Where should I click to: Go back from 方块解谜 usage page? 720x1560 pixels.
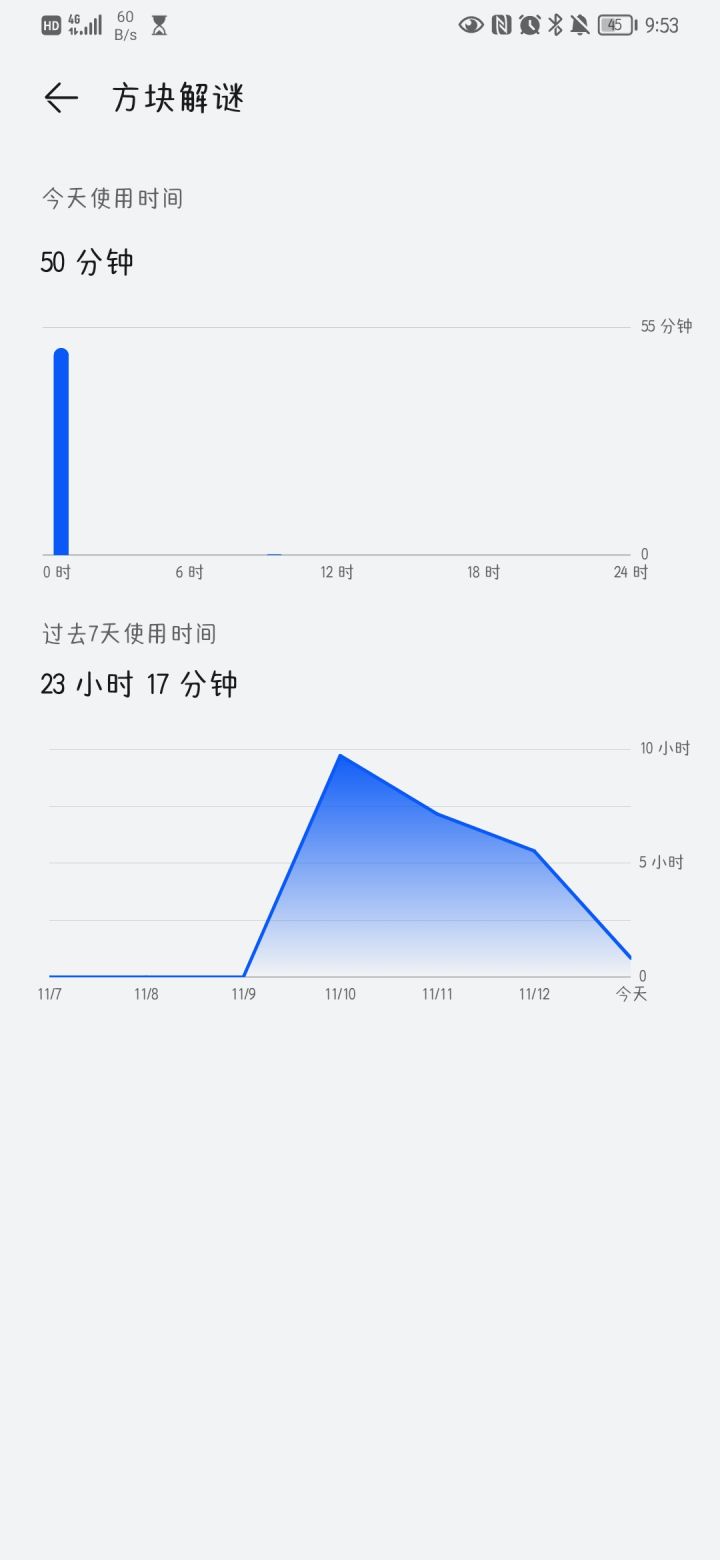point(61,97)
